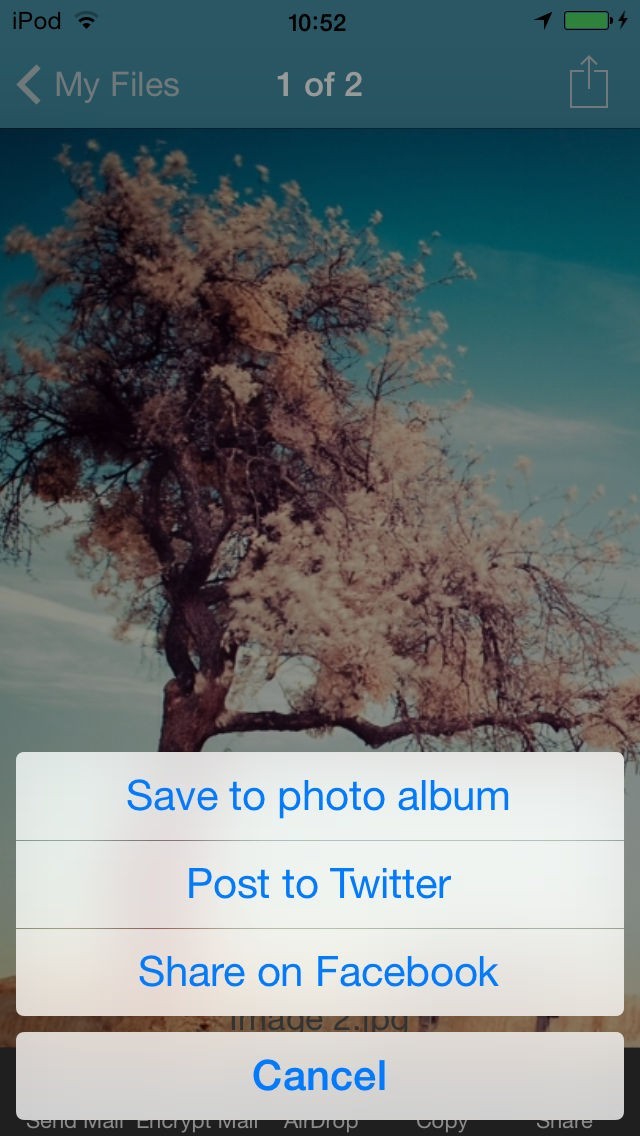Screen dimensions: 640x1136
Task: Save the image to photo album
Action: pos(318,797)
